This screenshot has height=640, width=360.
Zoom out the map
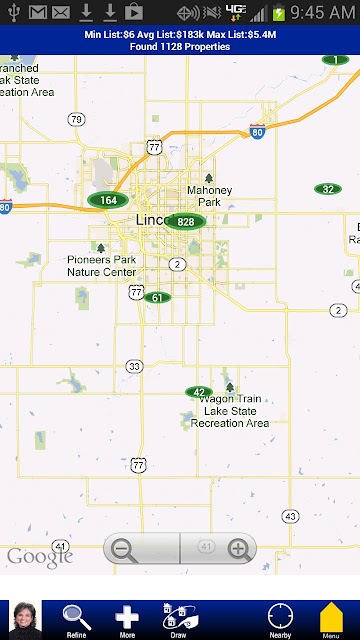[141, 549]
